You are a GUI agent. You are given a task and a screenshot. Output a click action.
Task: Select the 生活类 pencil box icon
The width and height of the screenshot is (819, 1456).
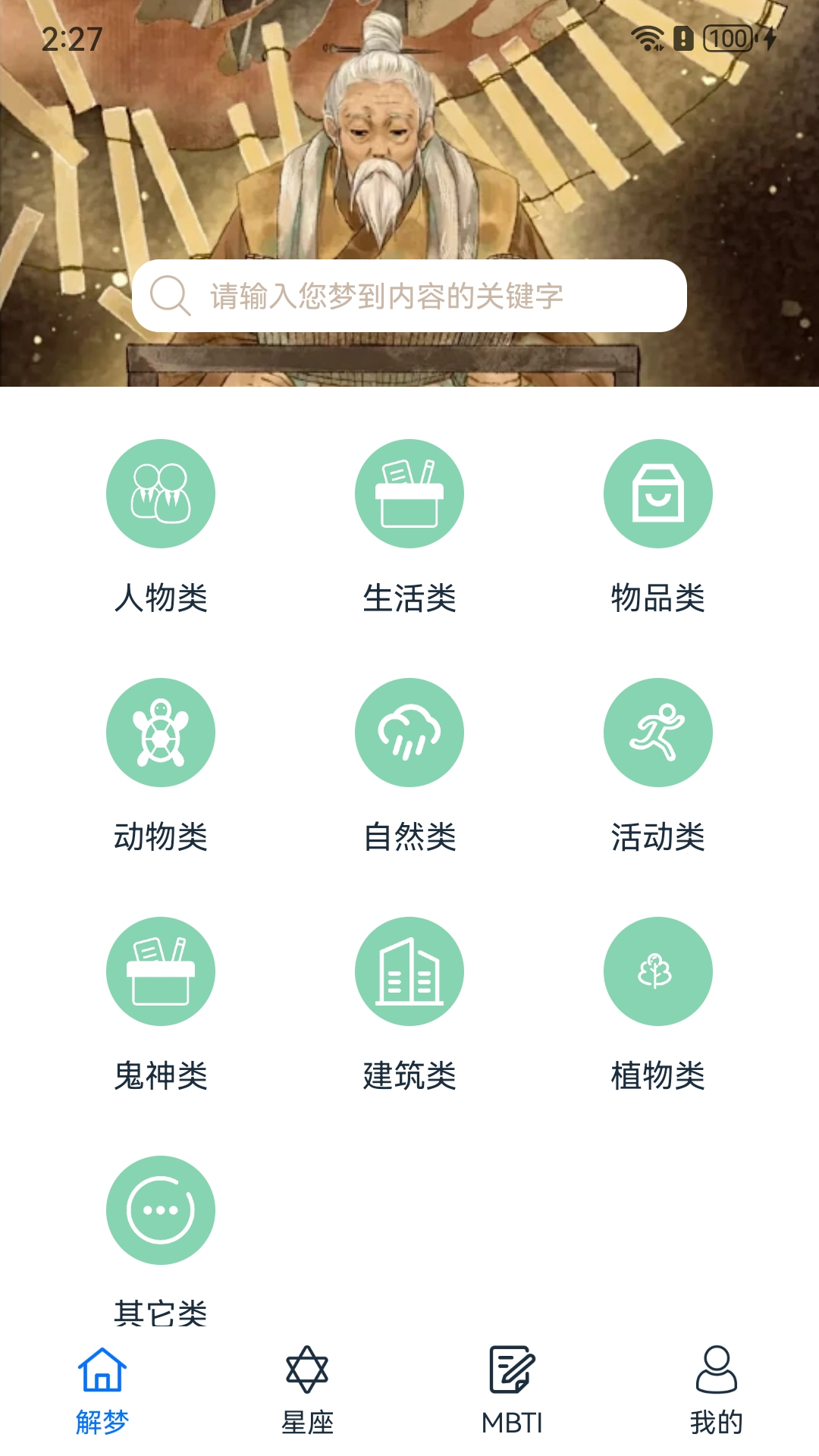[x=409, y=494]
